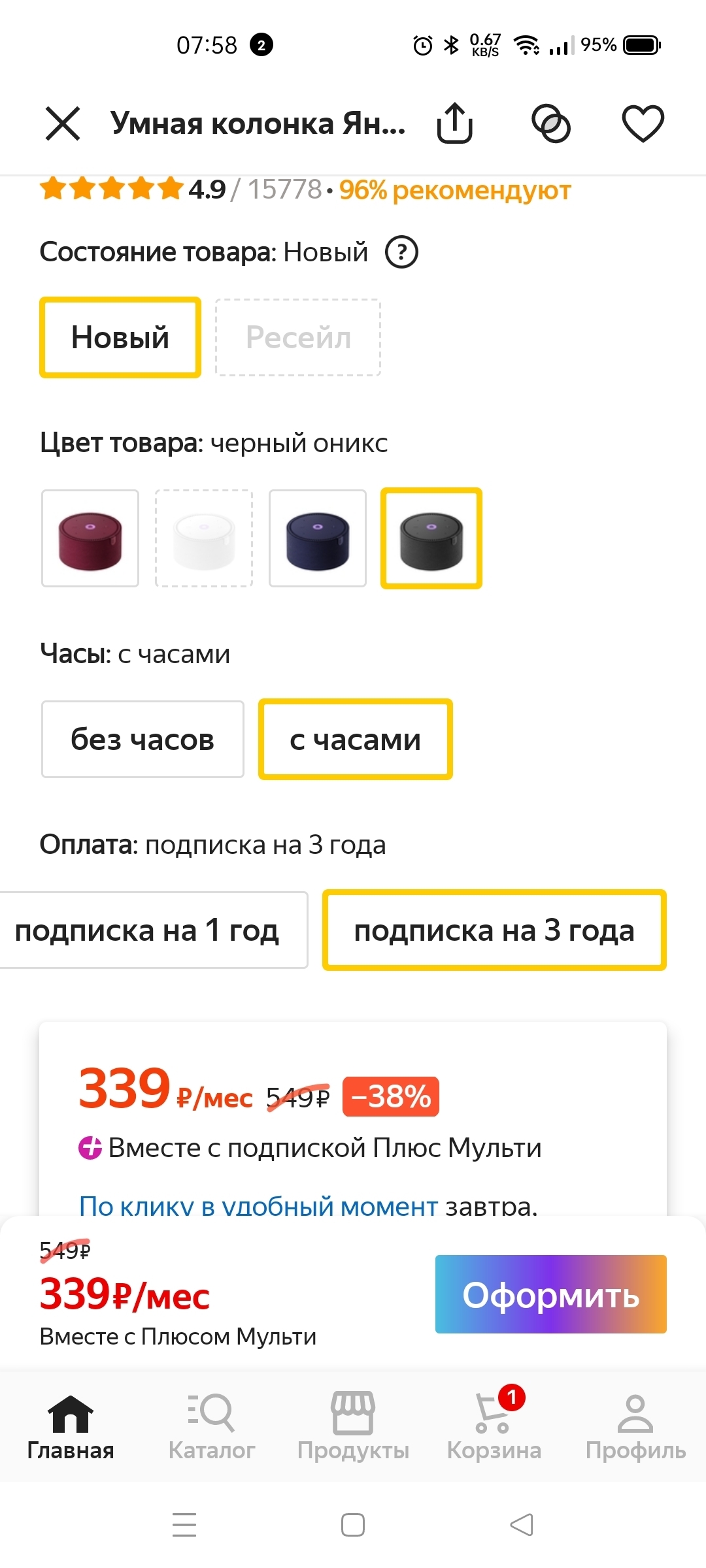Add product to comparison
The image size is (706, 1568).
(551, 123)
